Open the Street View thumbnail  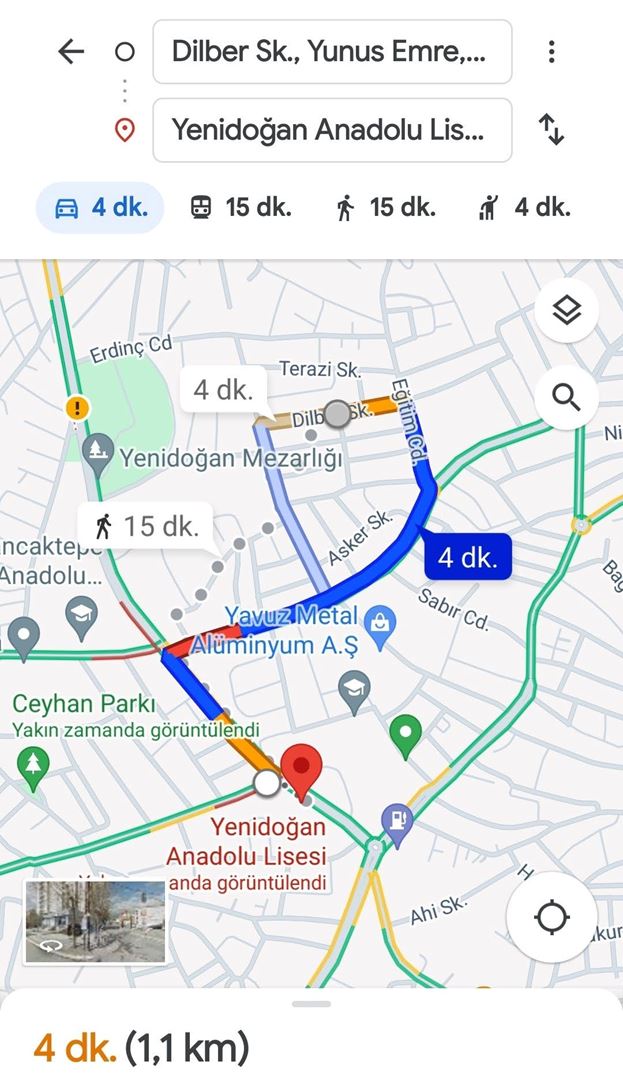click(95, 921)
